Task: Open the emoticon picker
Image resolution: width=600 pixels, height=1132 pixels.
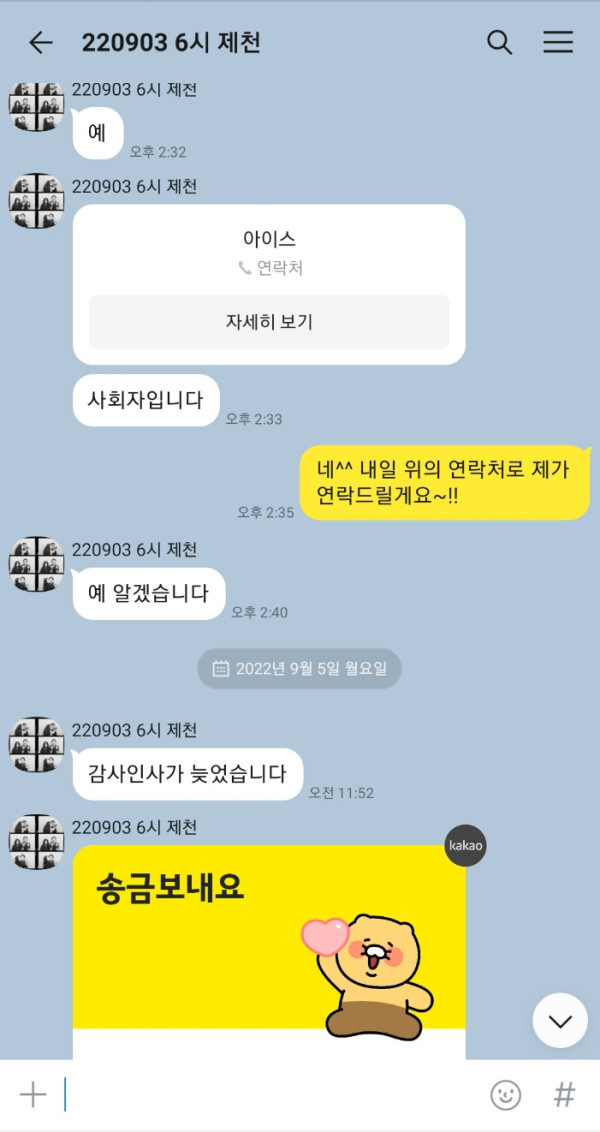Action: point(505,1095)
